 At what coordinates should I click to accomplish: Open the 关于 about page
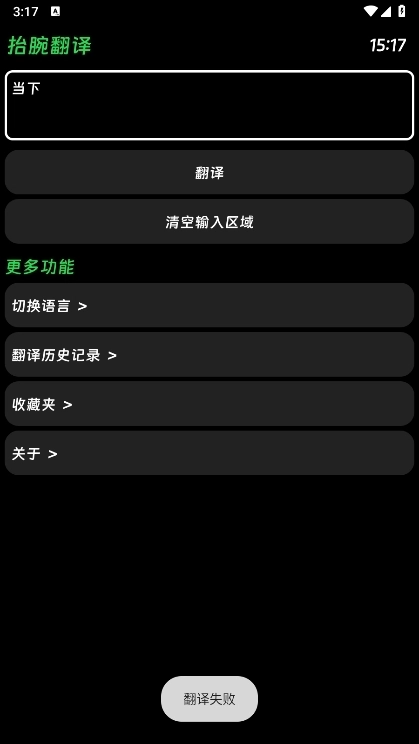pos(209,454)
